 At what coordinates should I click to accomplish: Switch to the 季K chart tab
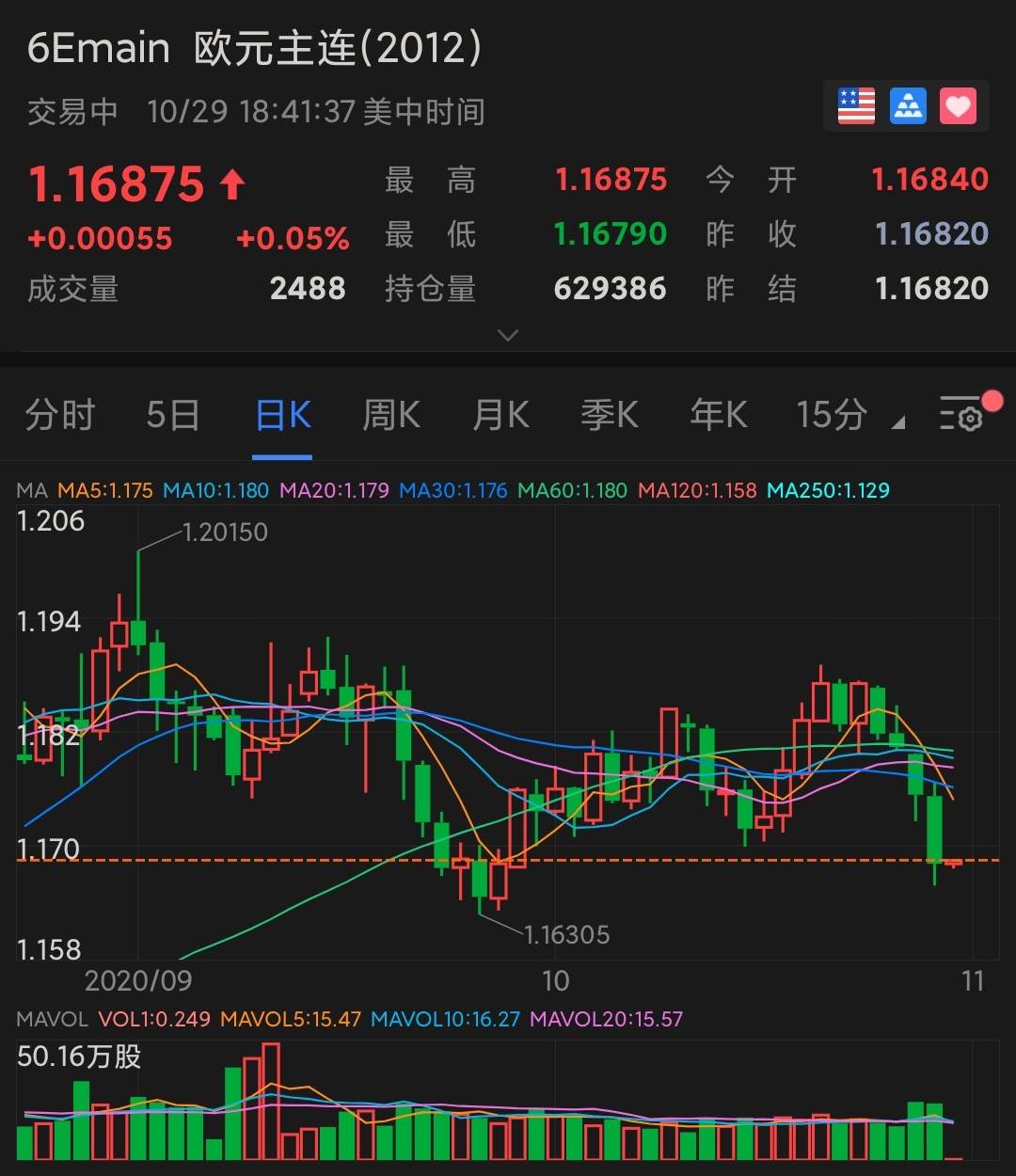[x=610, y=414]
